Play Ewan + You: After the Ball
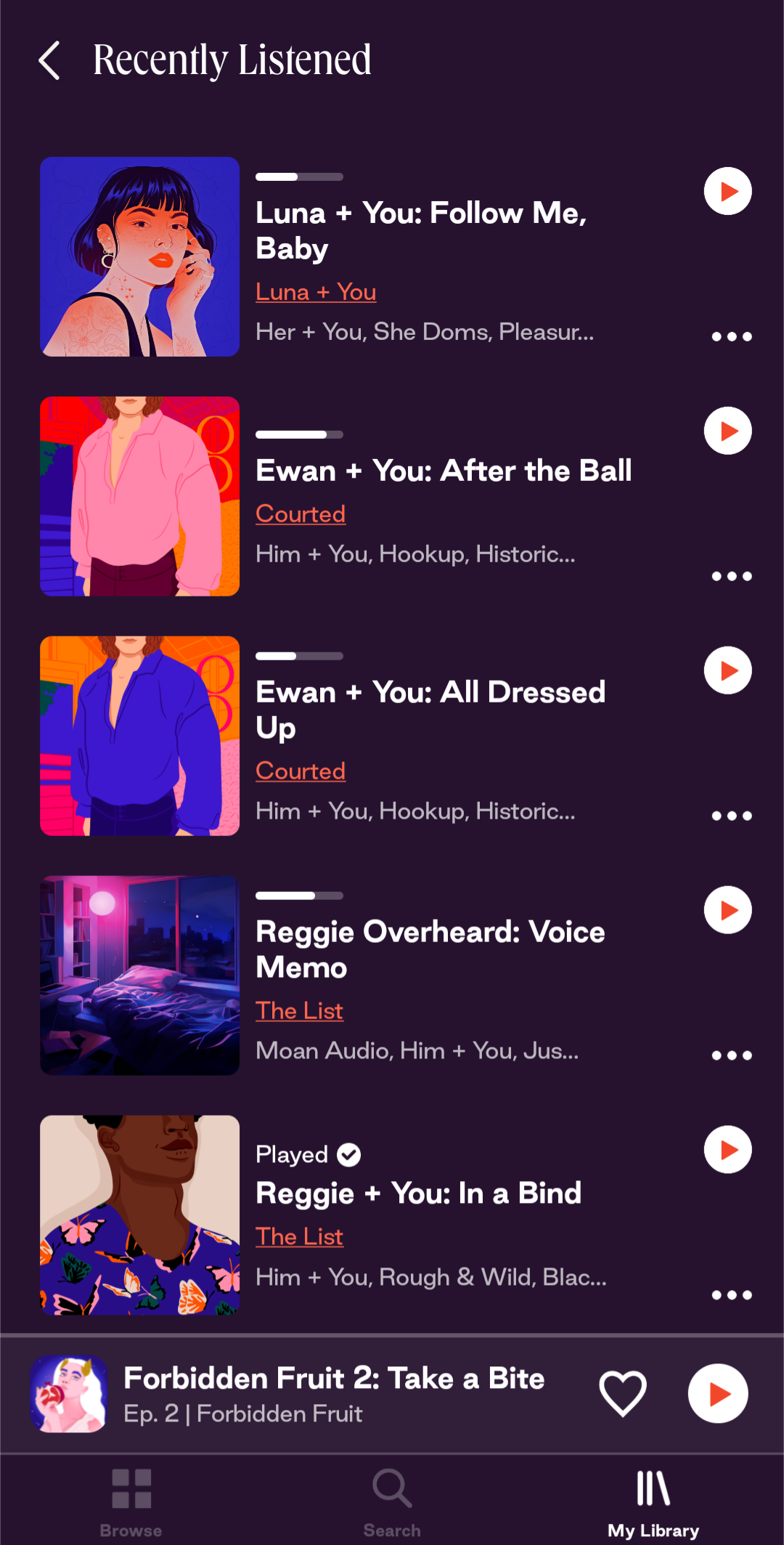784x1545 pixels. tap(727, 431)
